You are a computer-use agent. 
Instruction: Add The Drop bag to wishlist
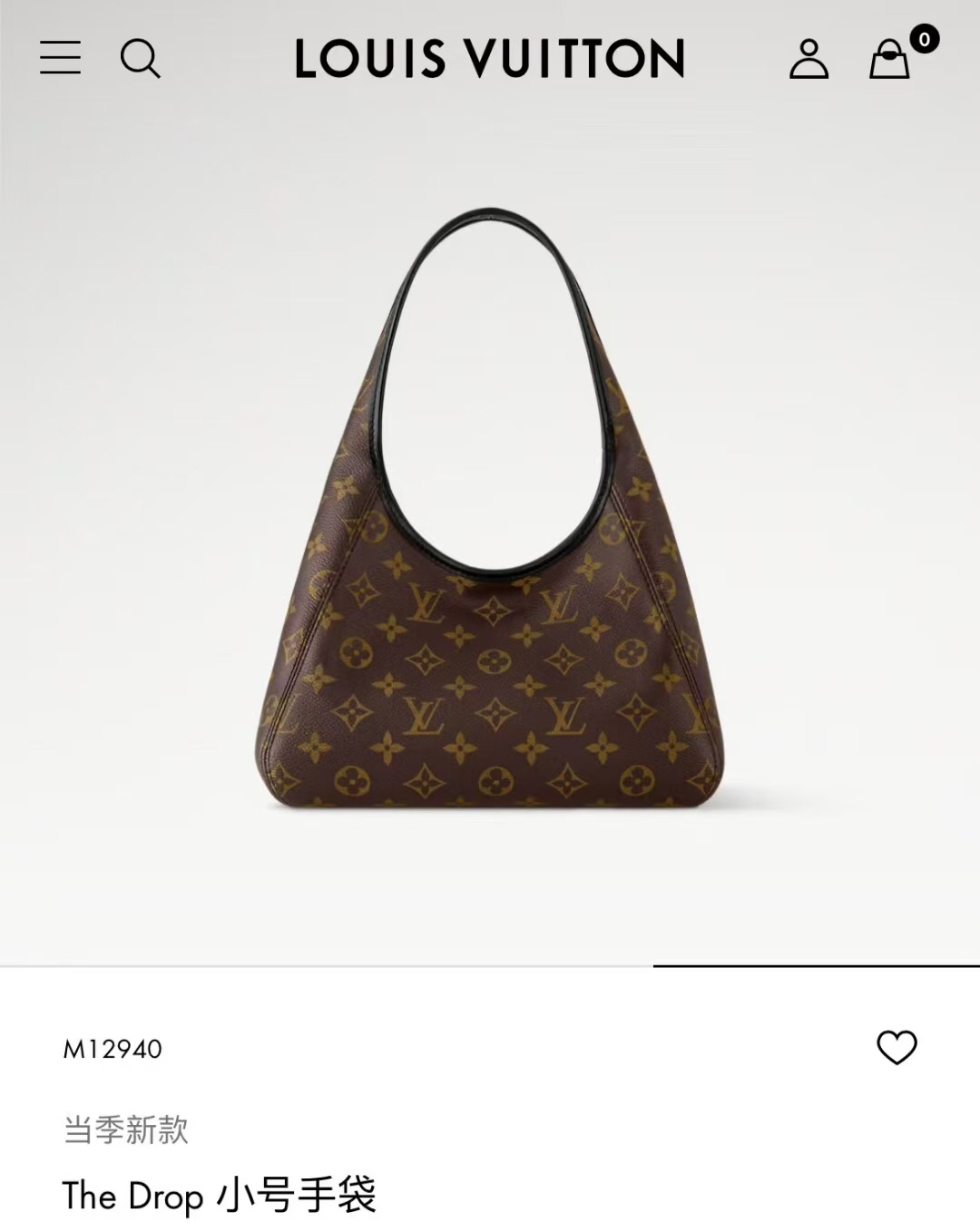(x=897, y=1048)
